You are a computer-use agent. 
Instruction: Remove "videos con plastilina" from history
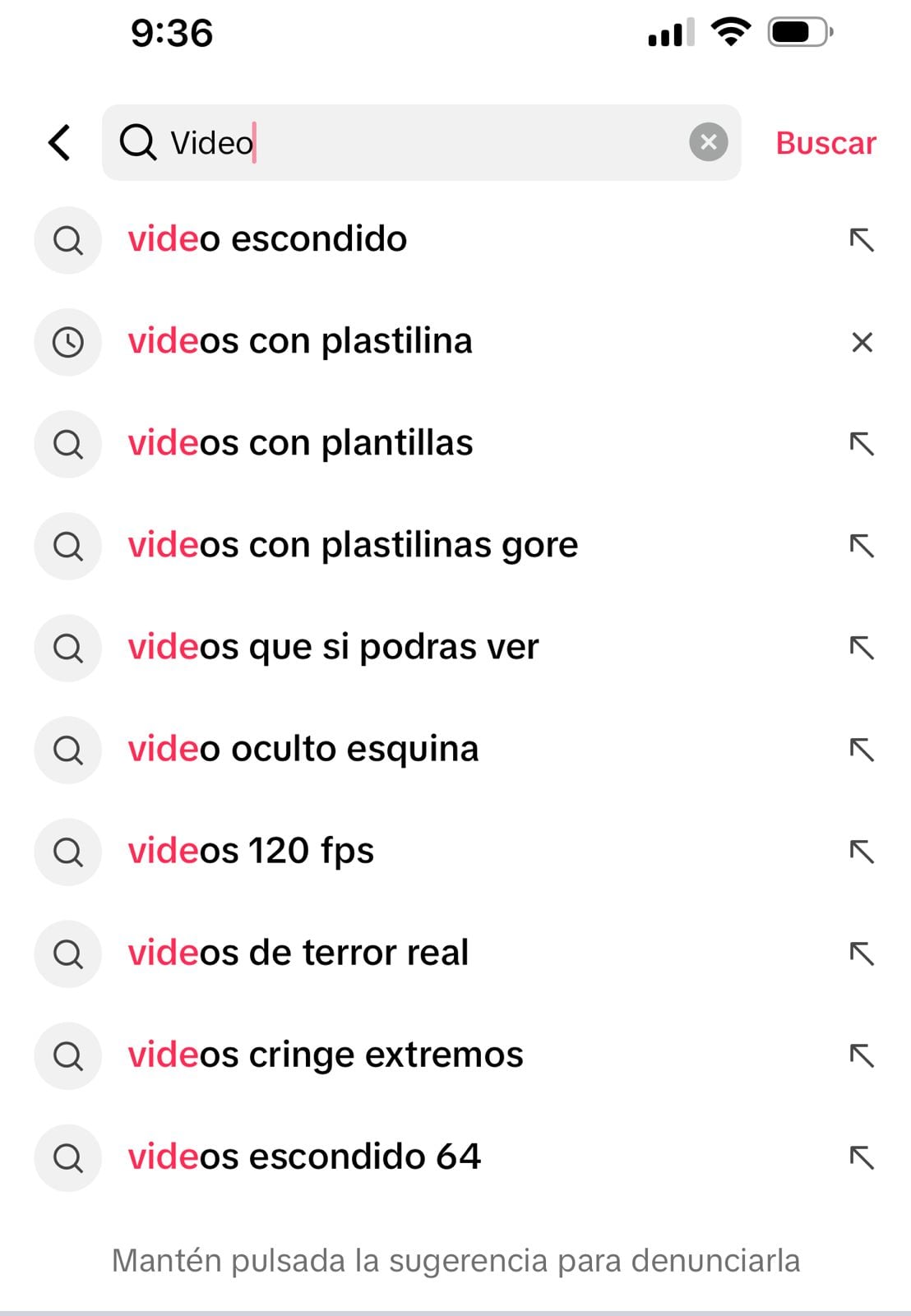coord(862,342)
